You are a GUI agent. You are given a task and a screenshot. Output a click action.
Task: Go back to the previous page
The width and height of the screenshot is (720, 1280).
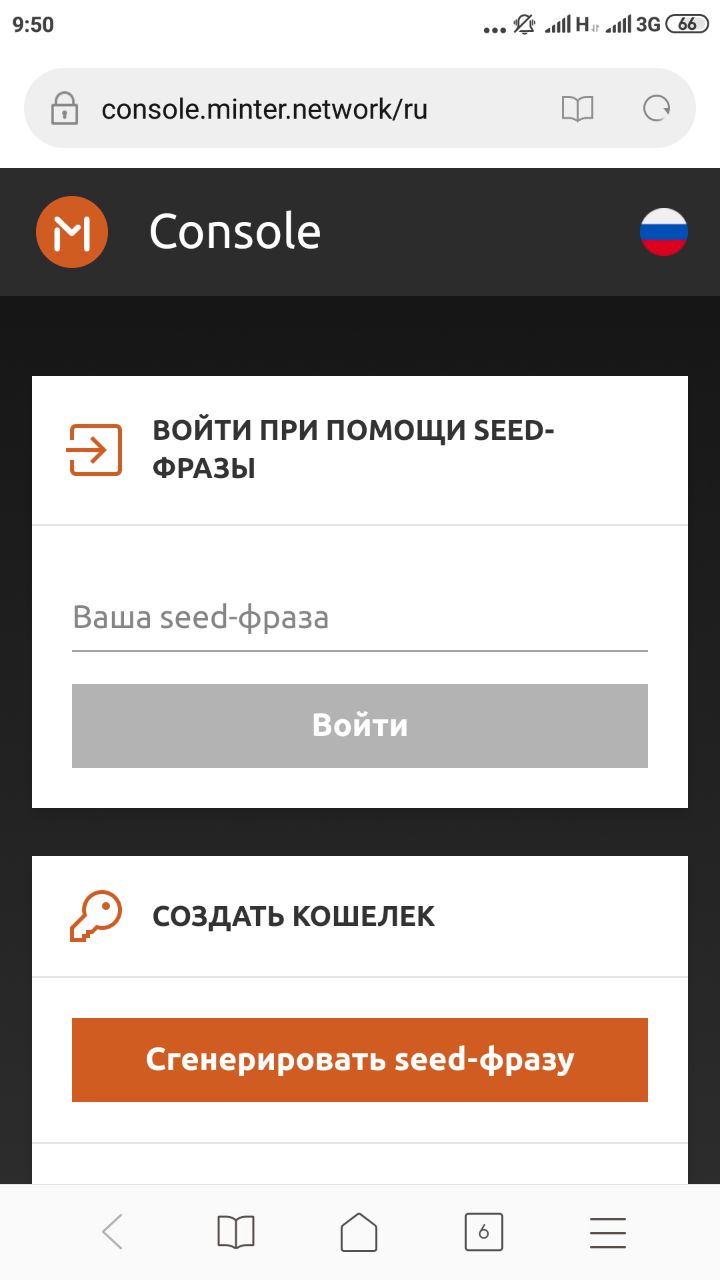pos(112,1232)
